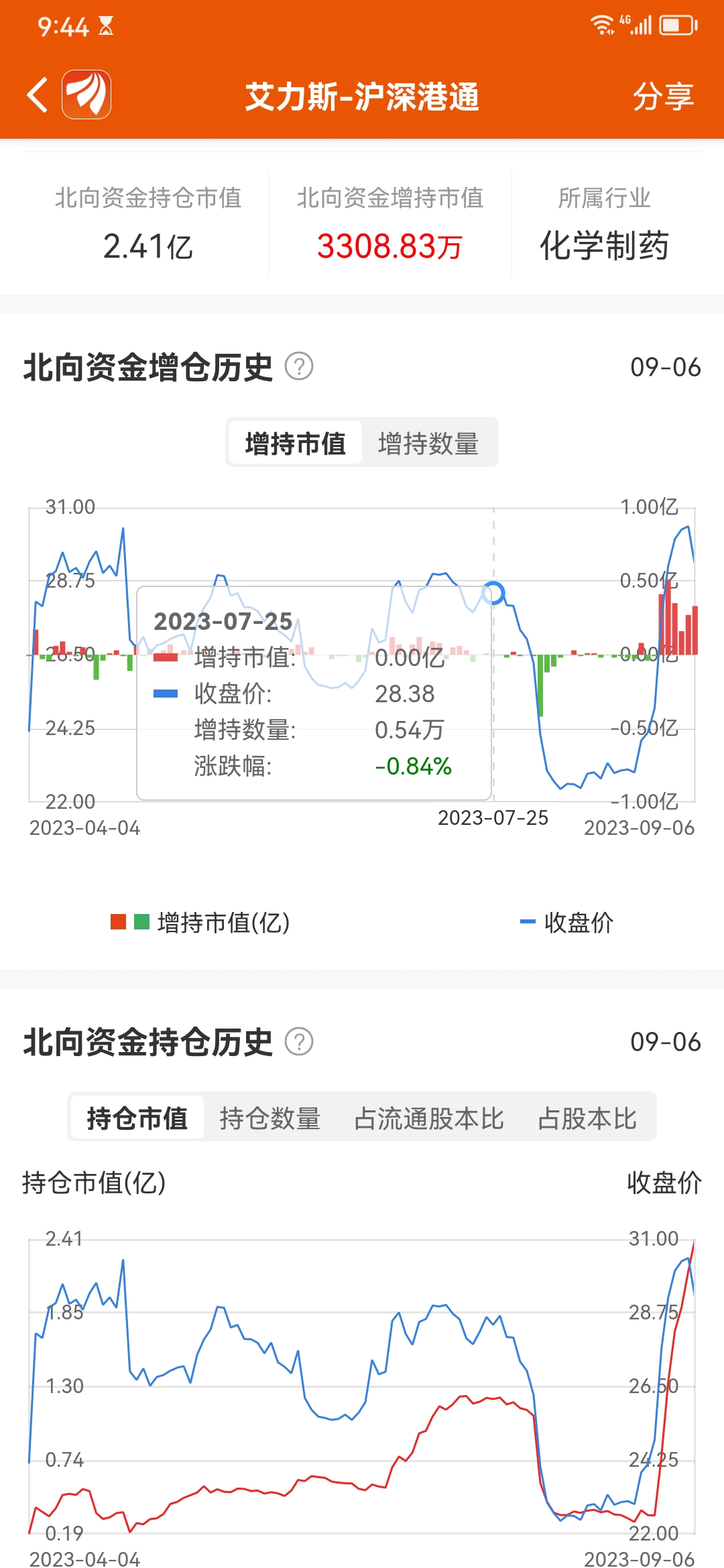Switch to the 占股本比 tab
Image resolution: width=724 pixels, height=1568 pixels.
pyautogui.click(x=587, y=1118)
